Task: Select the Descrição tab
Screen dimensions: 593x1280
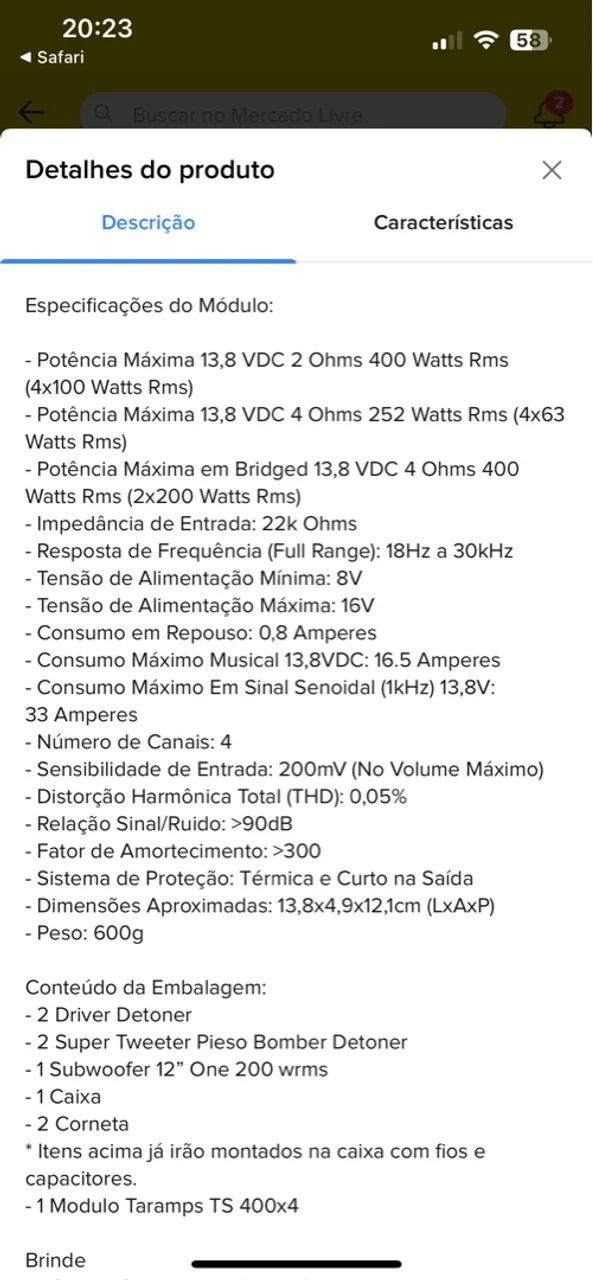Action: click(148, 223)
